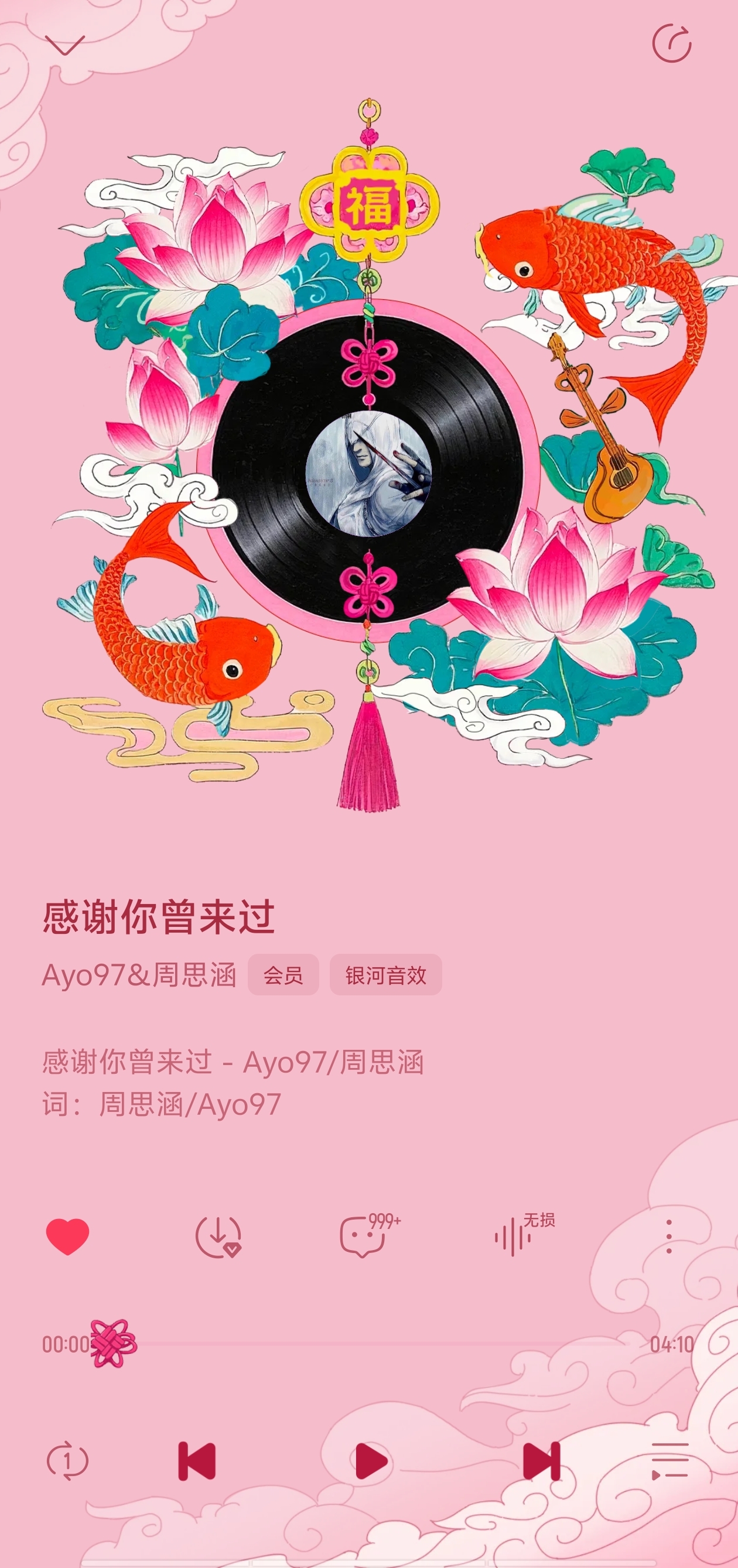Open the three-dot more options menu
738x1568 pixels.
point(668,1236)
